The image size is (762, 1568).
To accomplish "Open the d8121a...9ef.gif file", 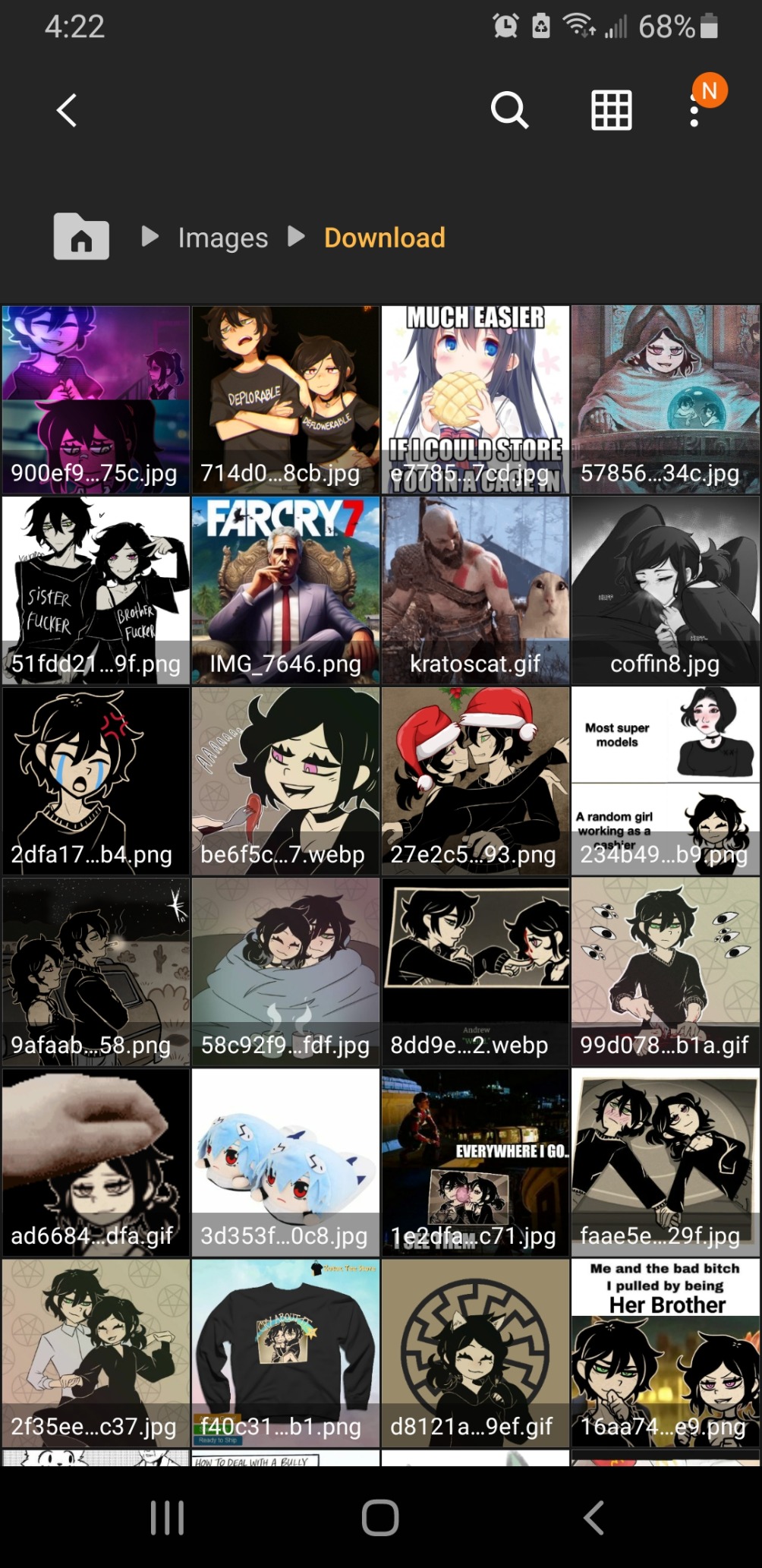I will coord(475,1352).
